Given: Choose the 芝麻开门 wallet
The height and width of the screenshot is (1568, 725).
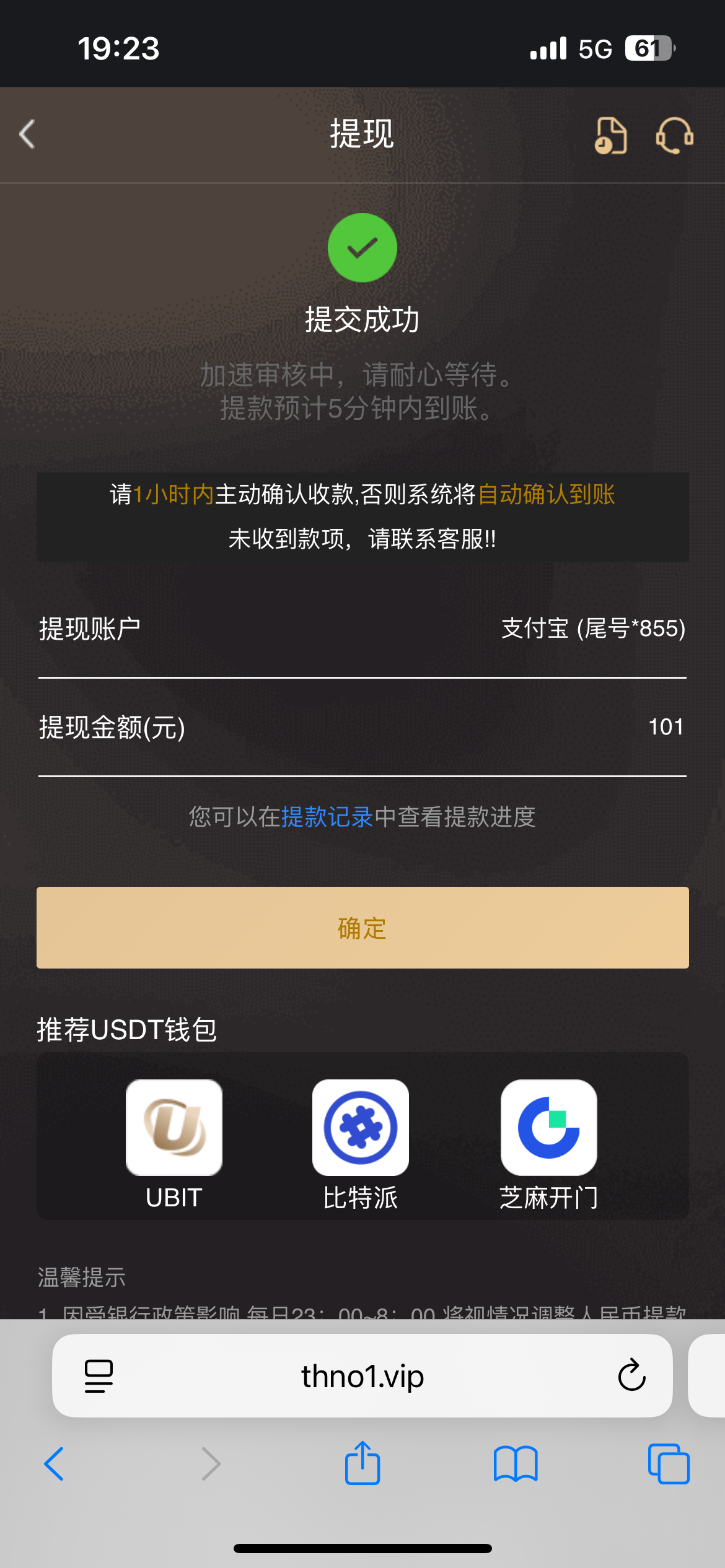Looking at the screenshot, I should tap(548, 1128).
